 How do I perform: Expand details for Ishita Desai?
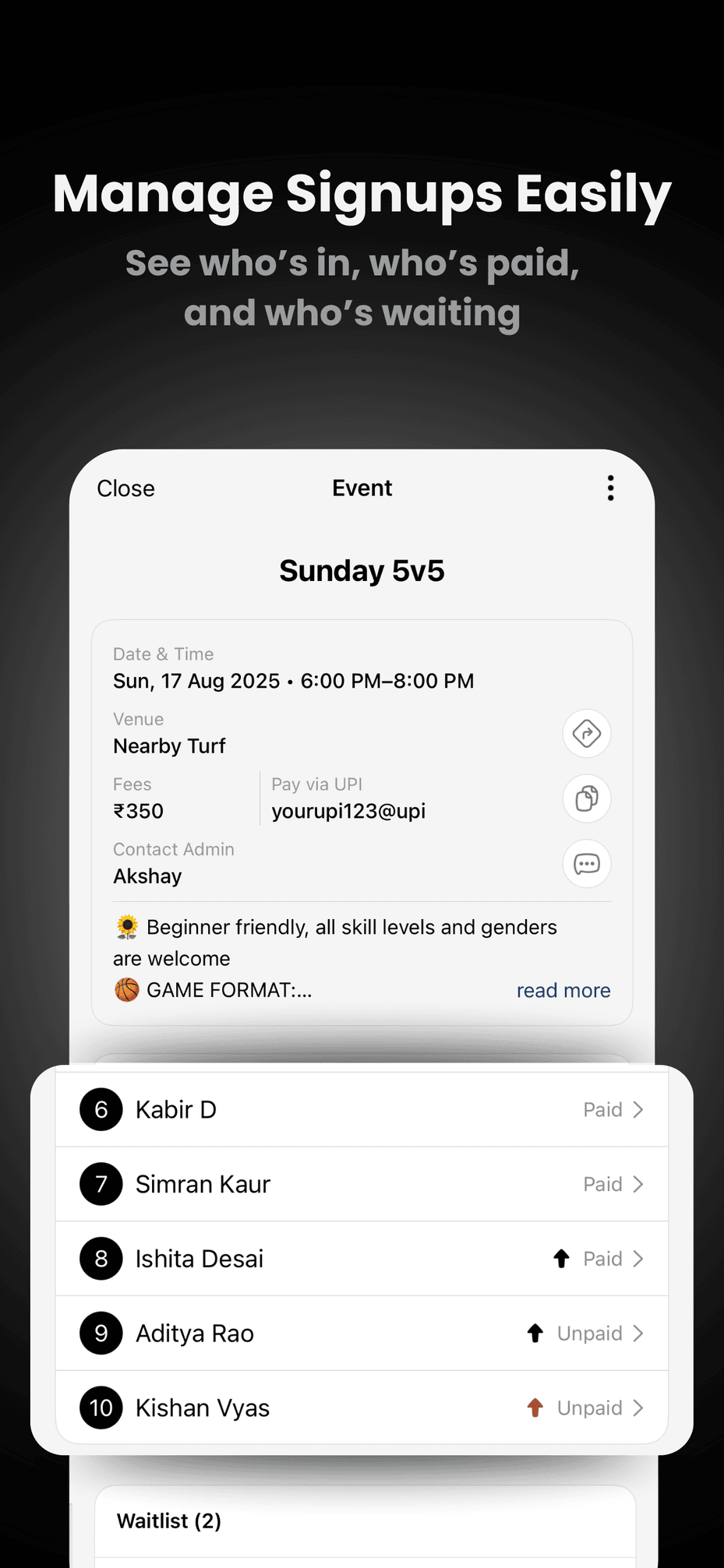[x=639, y=1258]
